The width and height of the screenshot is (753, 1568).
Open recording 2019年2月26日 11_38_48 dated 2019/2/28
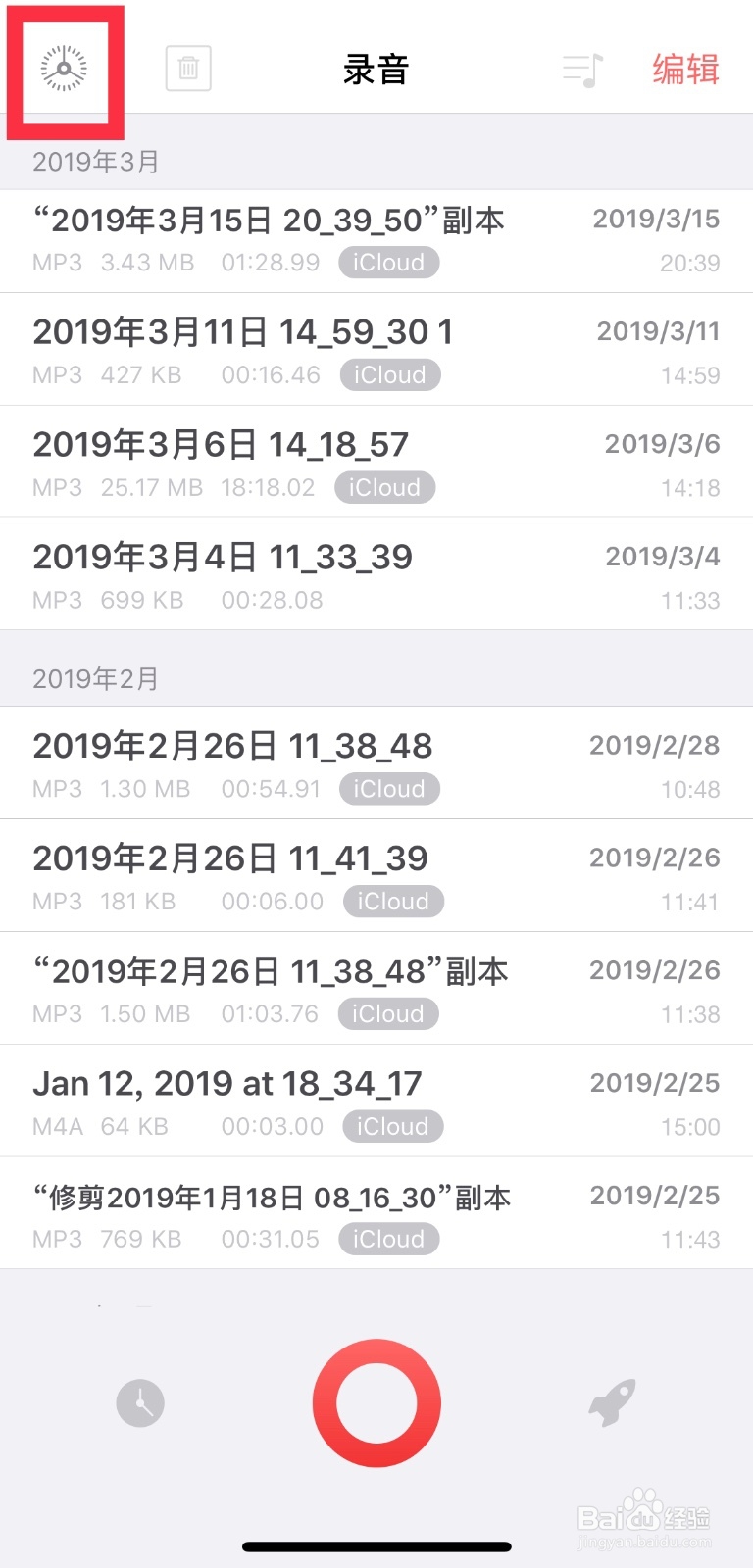tap(376, 762)
